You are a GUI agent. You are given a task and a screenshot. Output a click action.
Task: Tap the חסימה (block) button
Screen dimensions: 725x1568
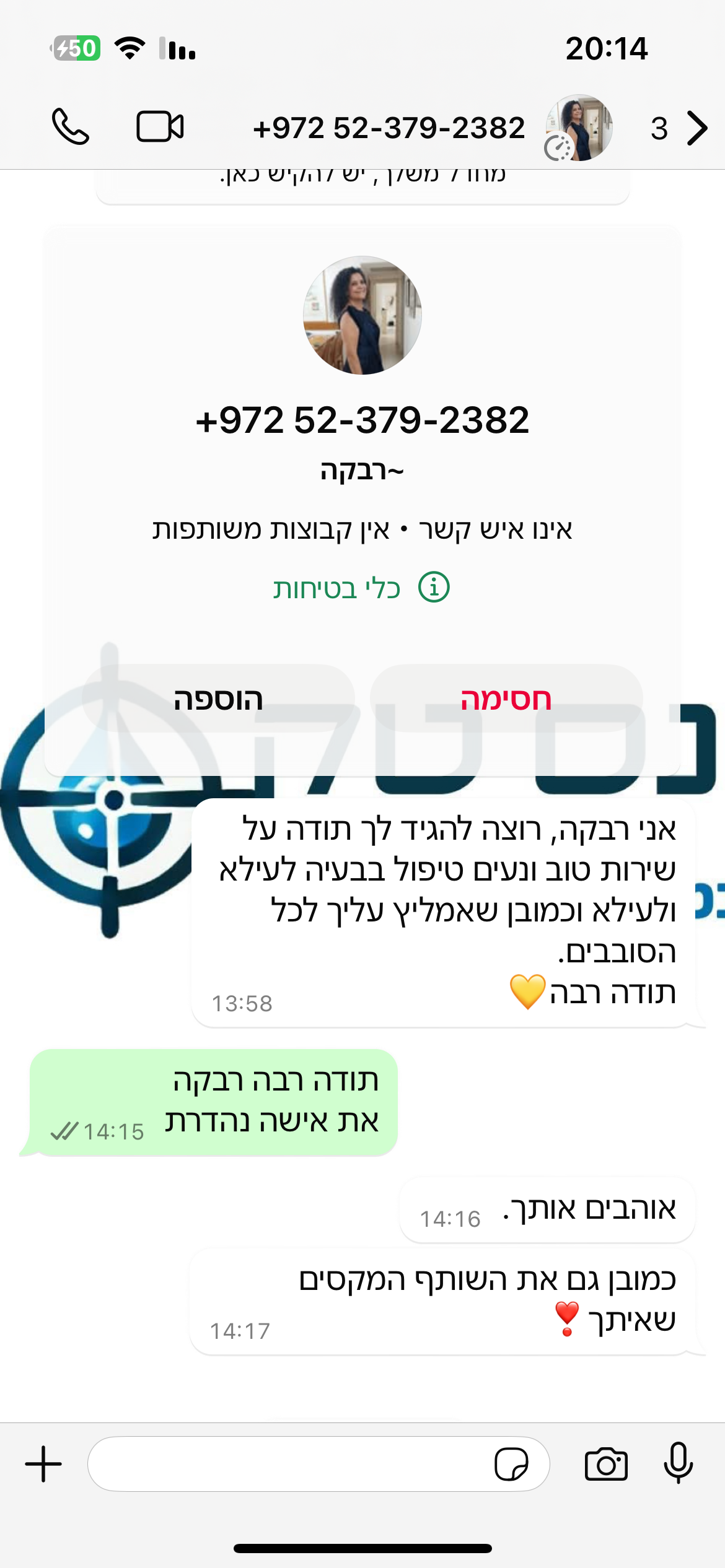[506, 699]
